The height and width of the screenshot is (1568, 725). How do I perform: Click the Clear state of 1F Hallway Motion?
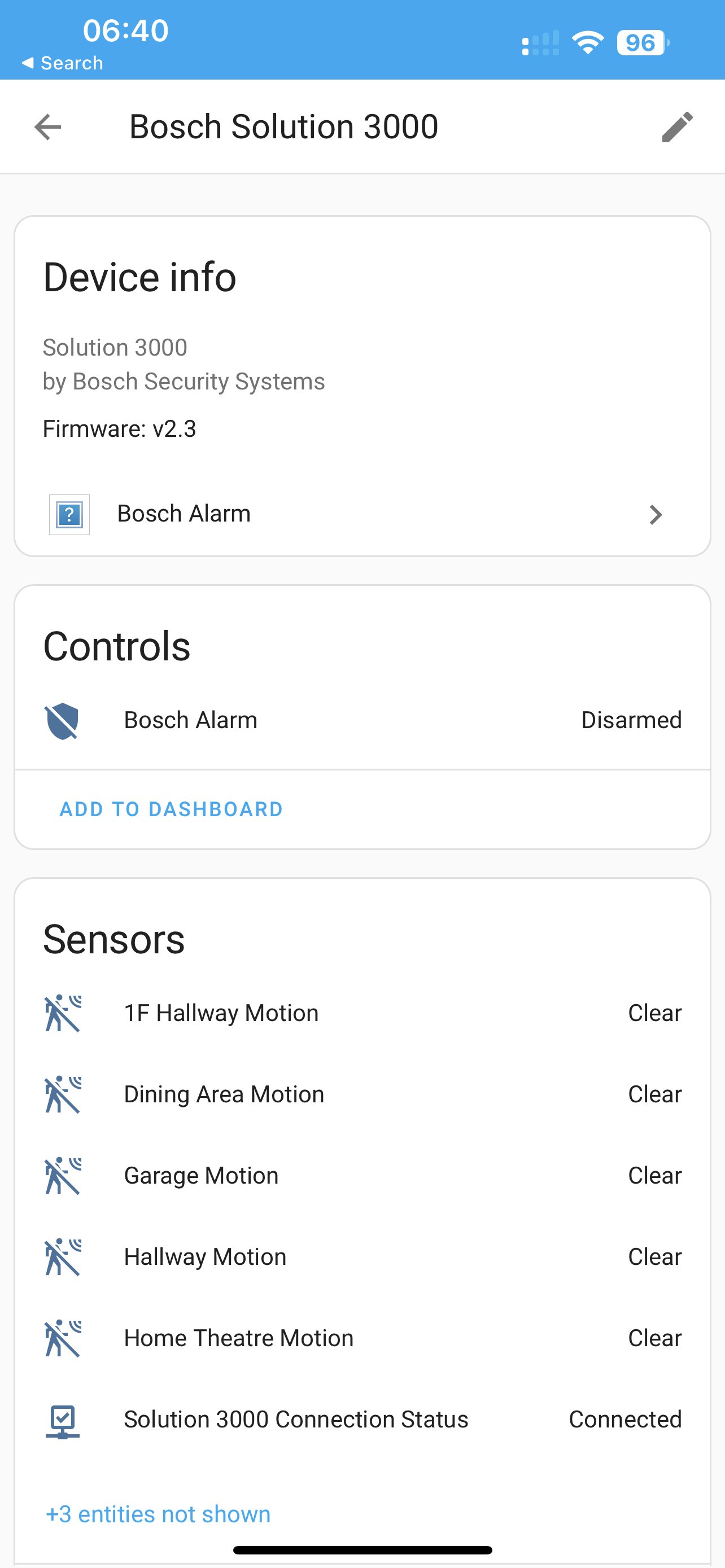655,1012
